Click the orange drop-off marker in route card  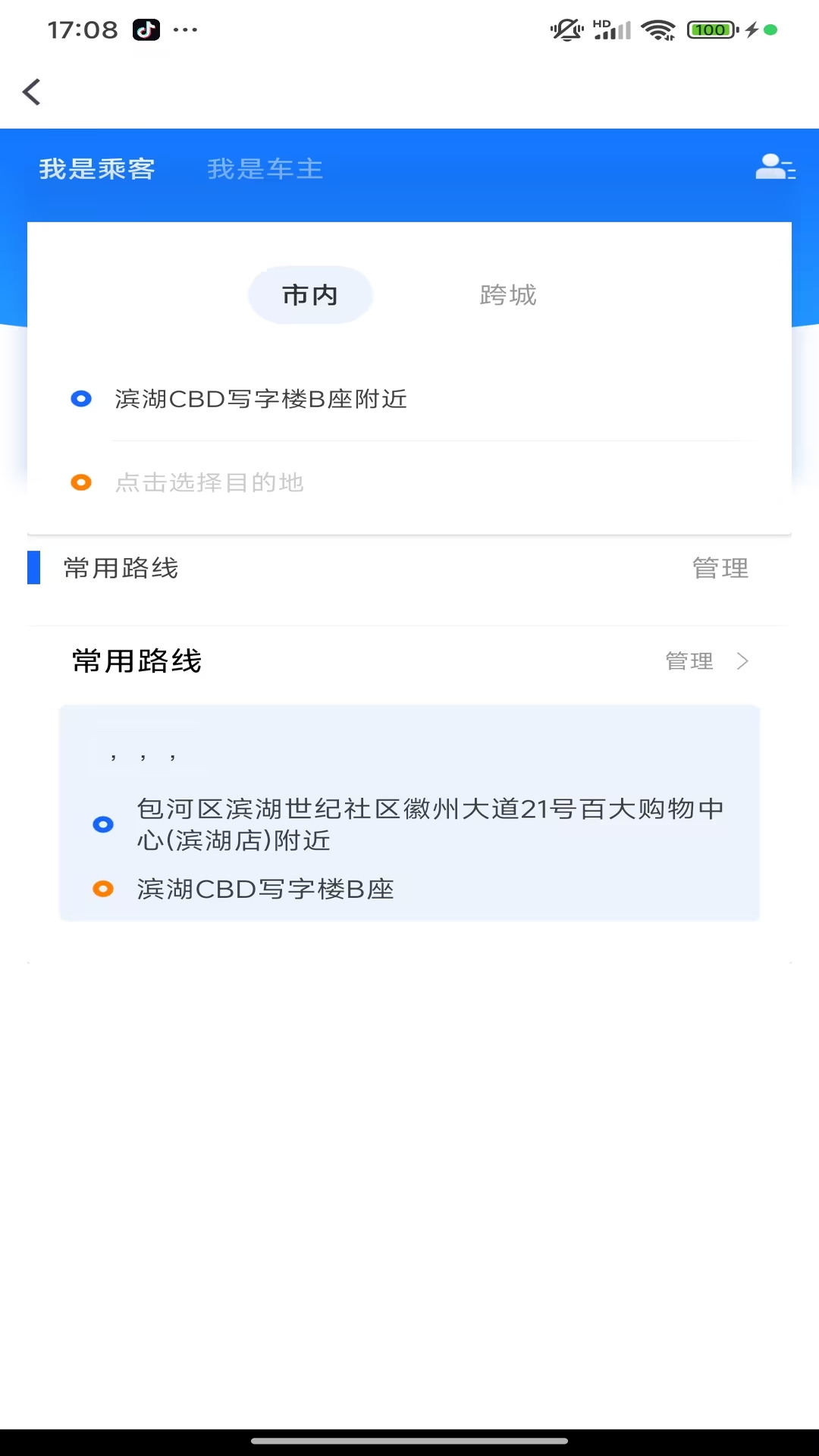102,889
